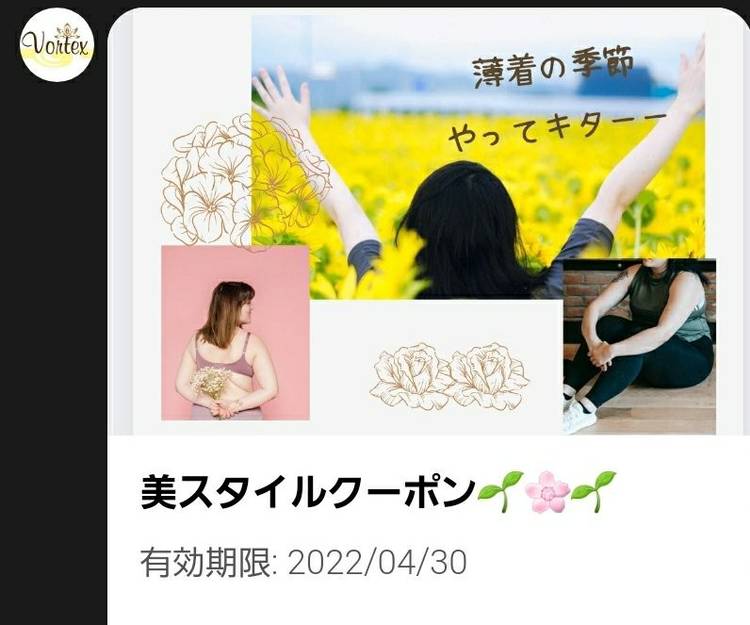Open the Vortex account profile avatar
The height and width of the screenshot is (625, 750).
coord(57,45)
